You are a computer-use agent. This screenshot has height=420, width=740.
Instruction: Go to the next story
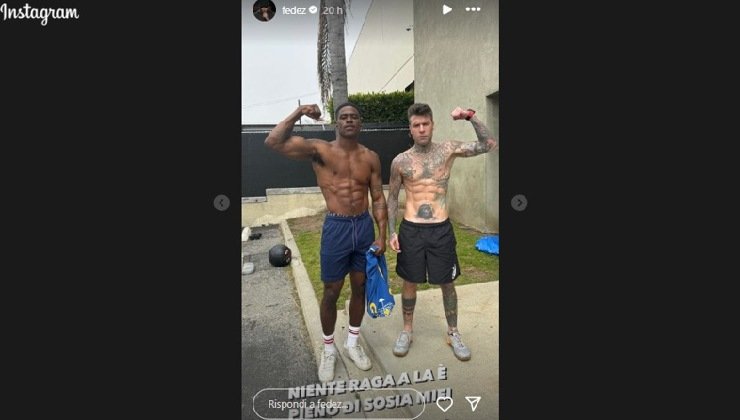pyautogui.click(x=518, y=202)
